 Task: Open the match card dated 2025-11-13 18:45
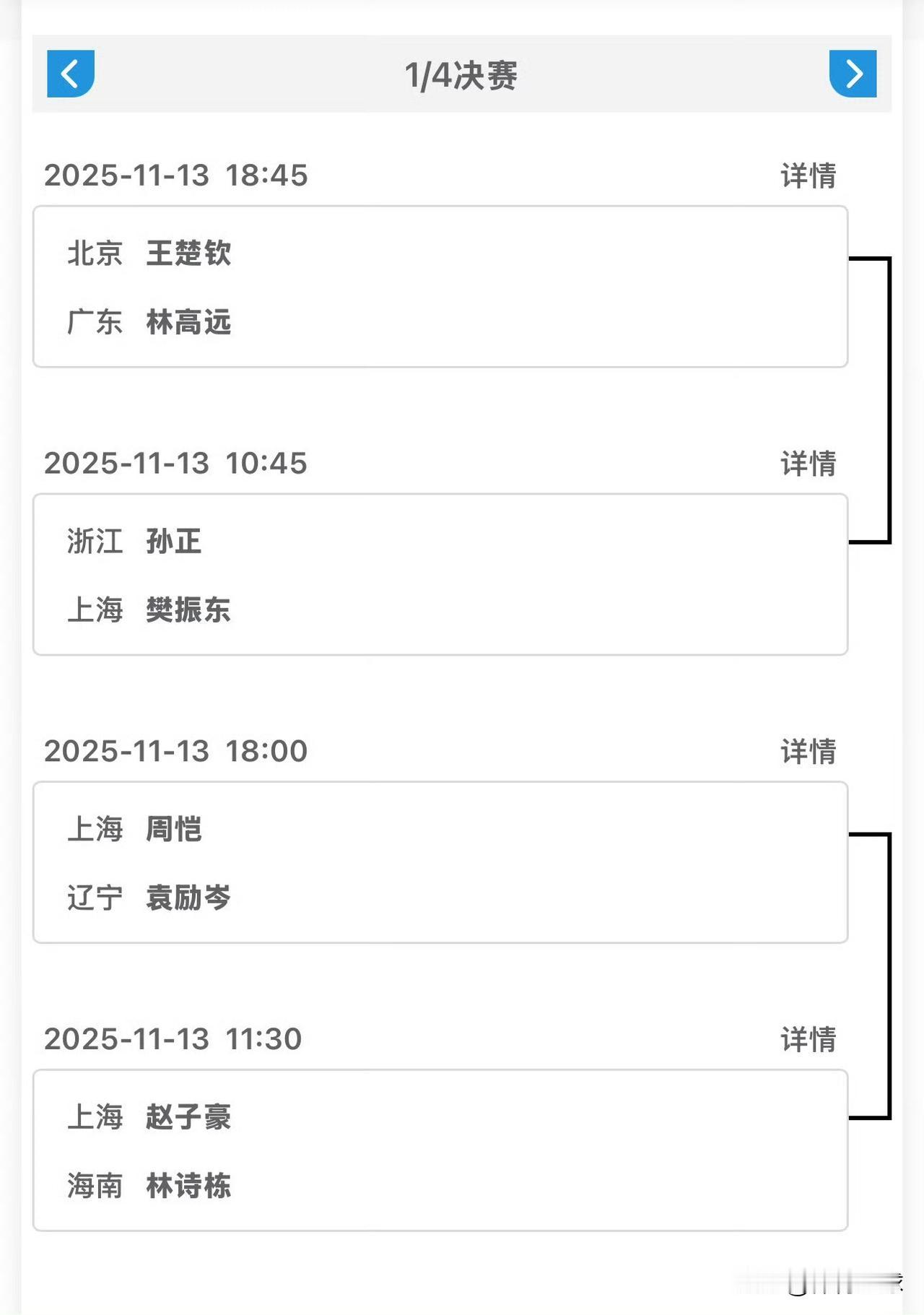pyautogui.click(x=440, y=287)
